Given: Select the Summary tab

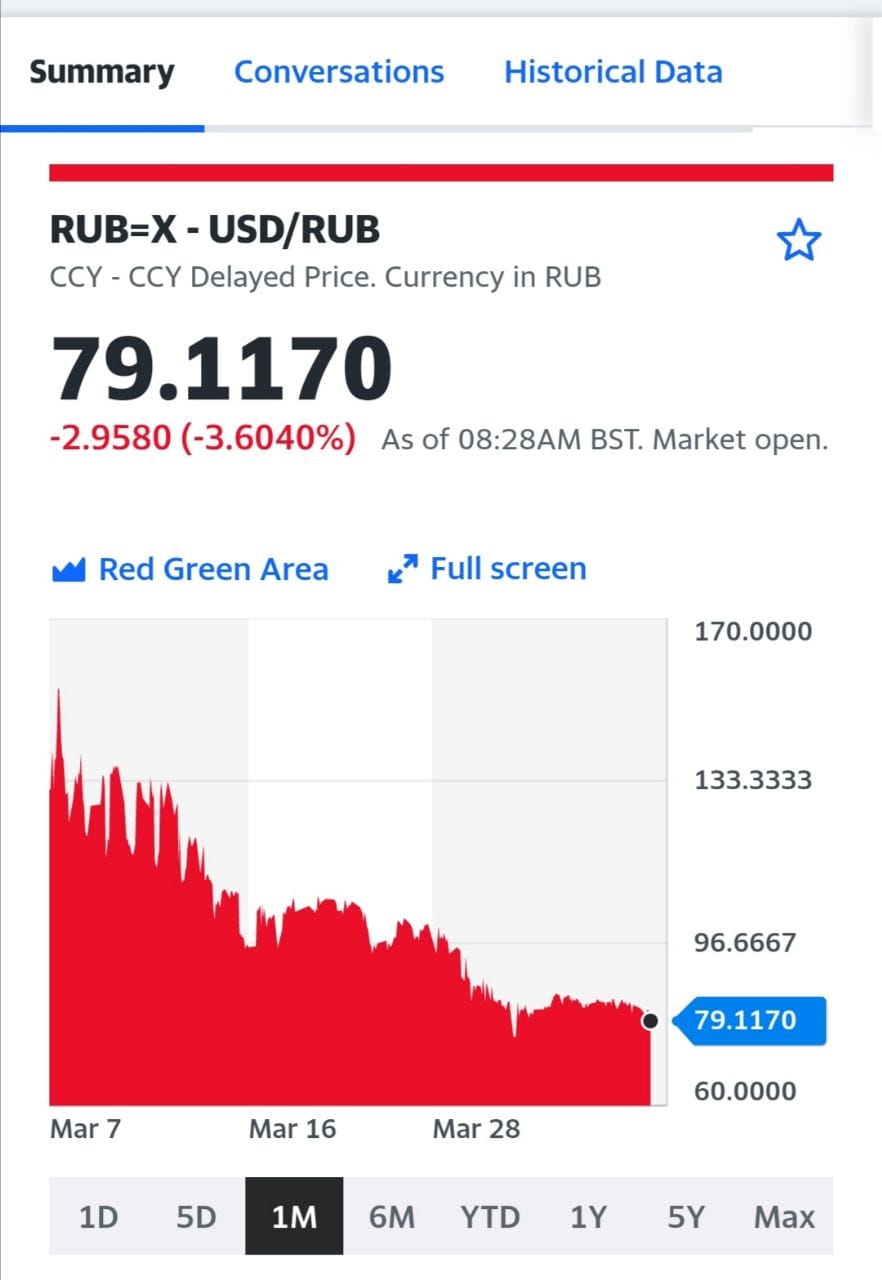Looking at the screenshot, I should [x=102, y=72].
